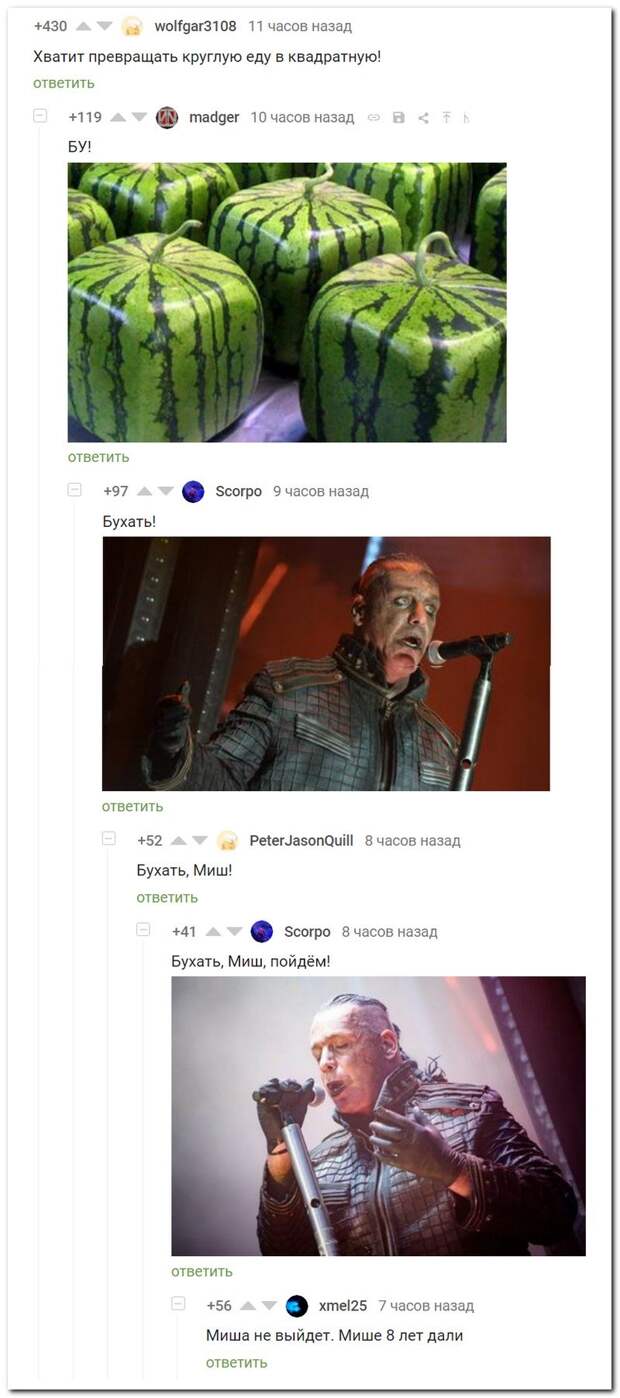Open the square watermelons image
620x1398 pixels.
tap(286, 302)
